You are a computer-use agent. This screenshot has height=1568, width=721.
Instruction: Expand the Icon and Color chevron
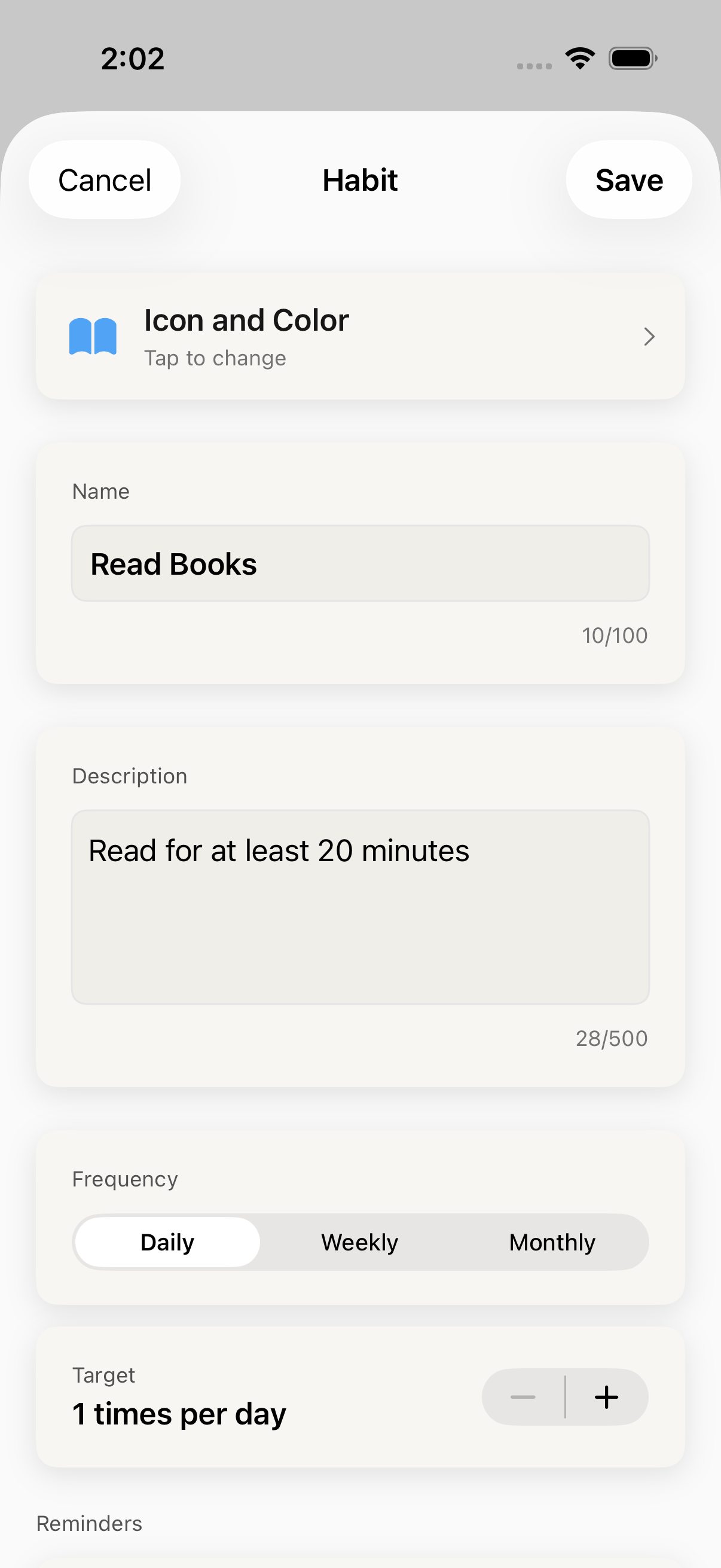[x=649, y=337]
